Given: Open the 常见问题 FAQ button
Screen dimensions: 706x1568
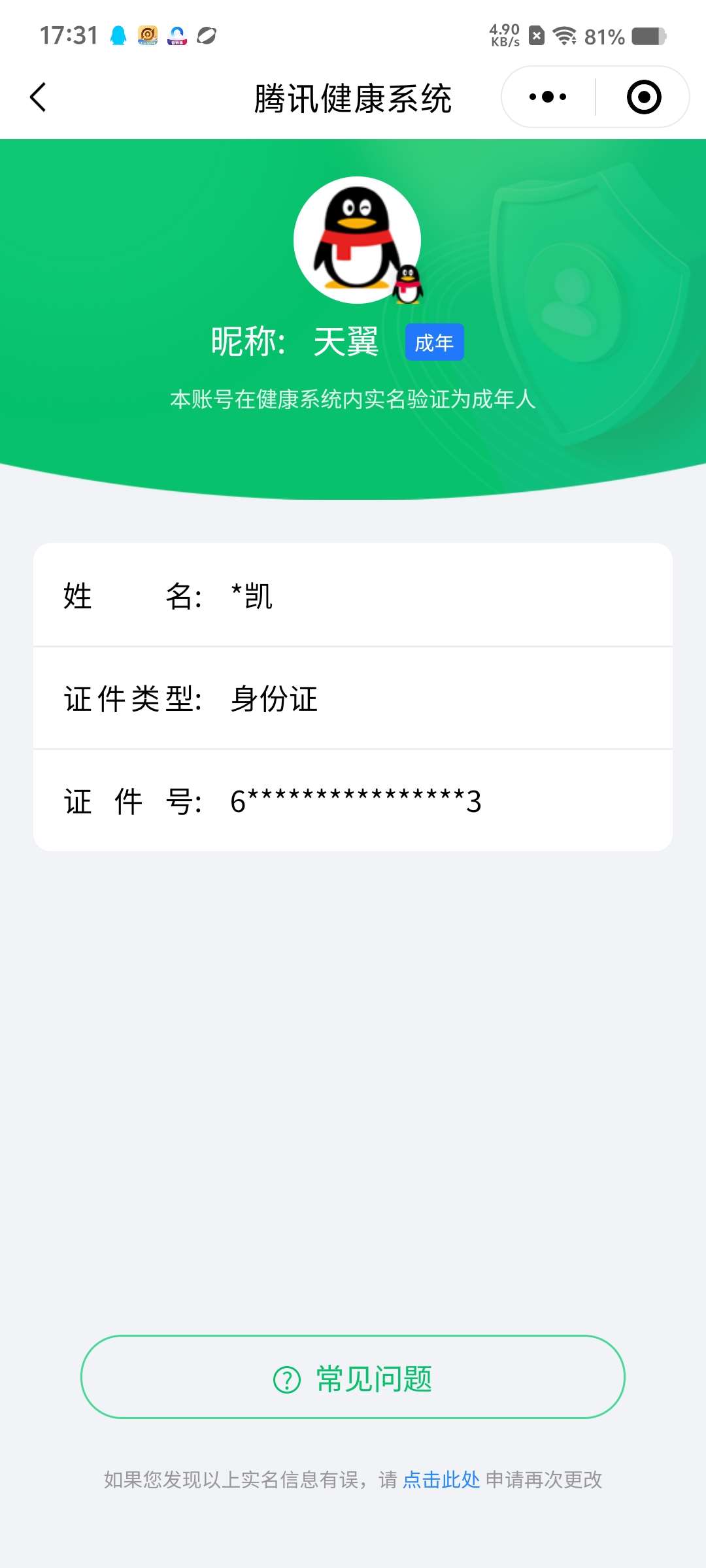Looking at the screenshot, I should point(353,1379).
